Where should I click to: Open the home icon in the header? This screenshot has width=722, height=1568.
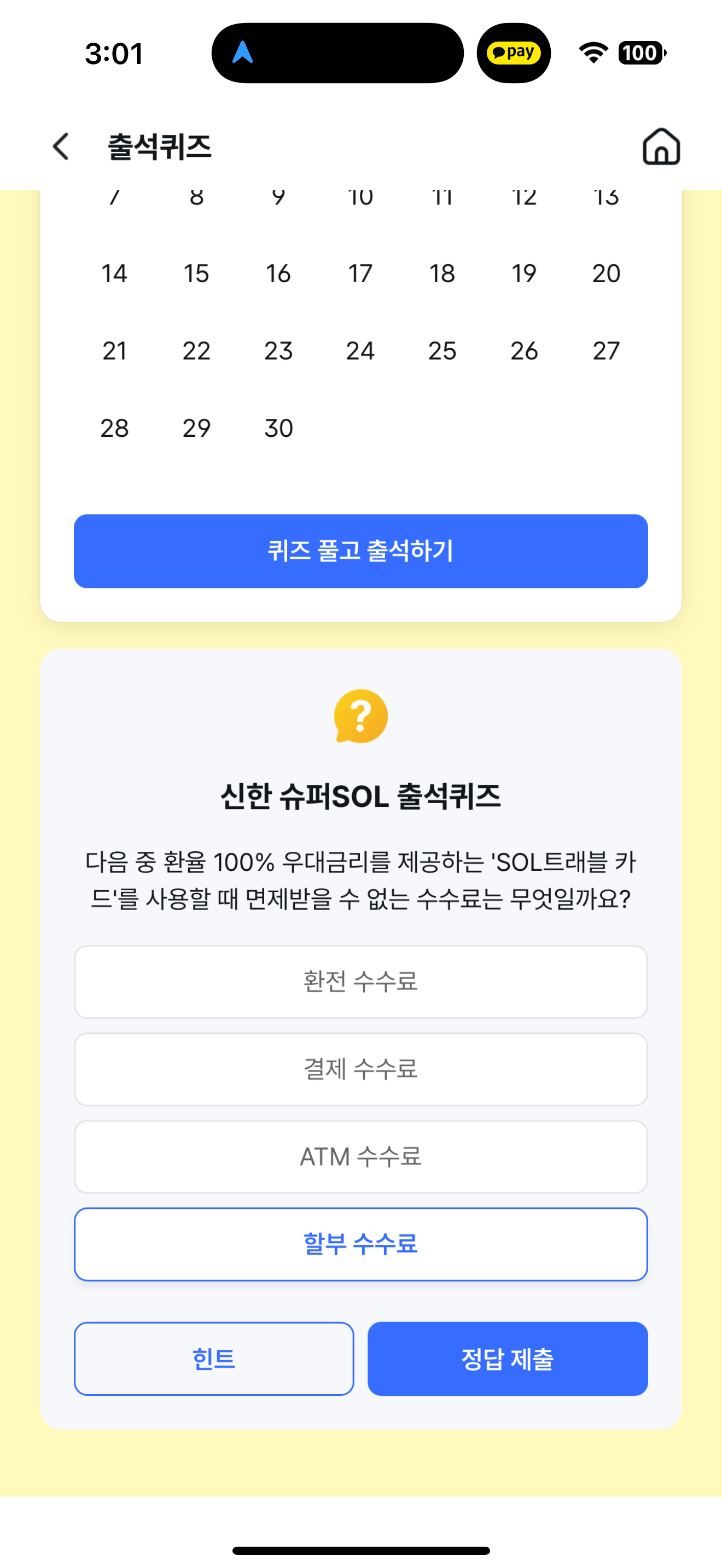click(x=661, y=147)
